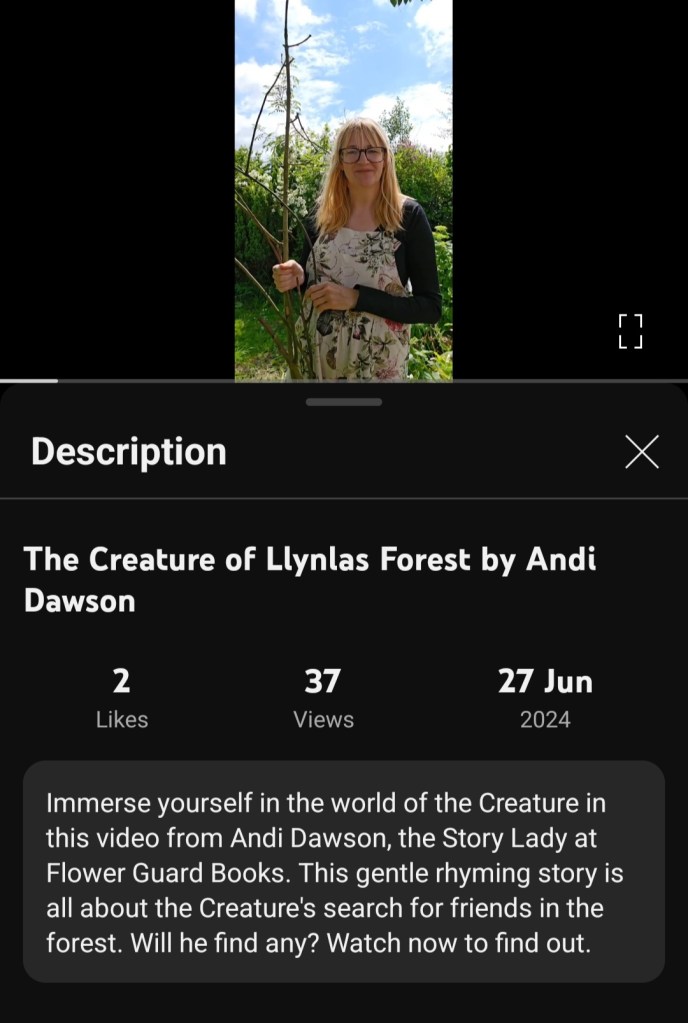
Task: Close the Description panel
Action: click(641, 452)
